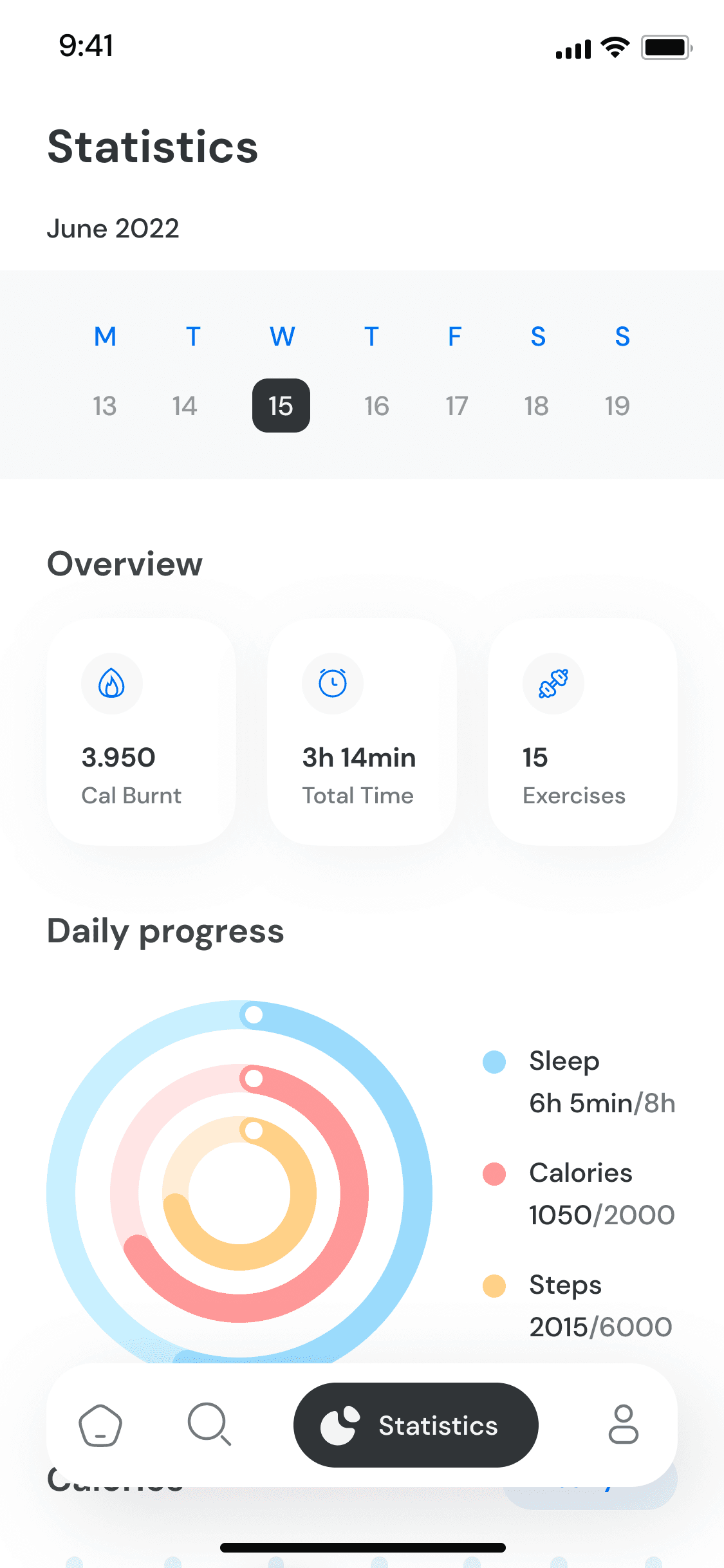Tap the Statistics tab
Viewport: 724px width, 1568px height.
coord(416,1425)
